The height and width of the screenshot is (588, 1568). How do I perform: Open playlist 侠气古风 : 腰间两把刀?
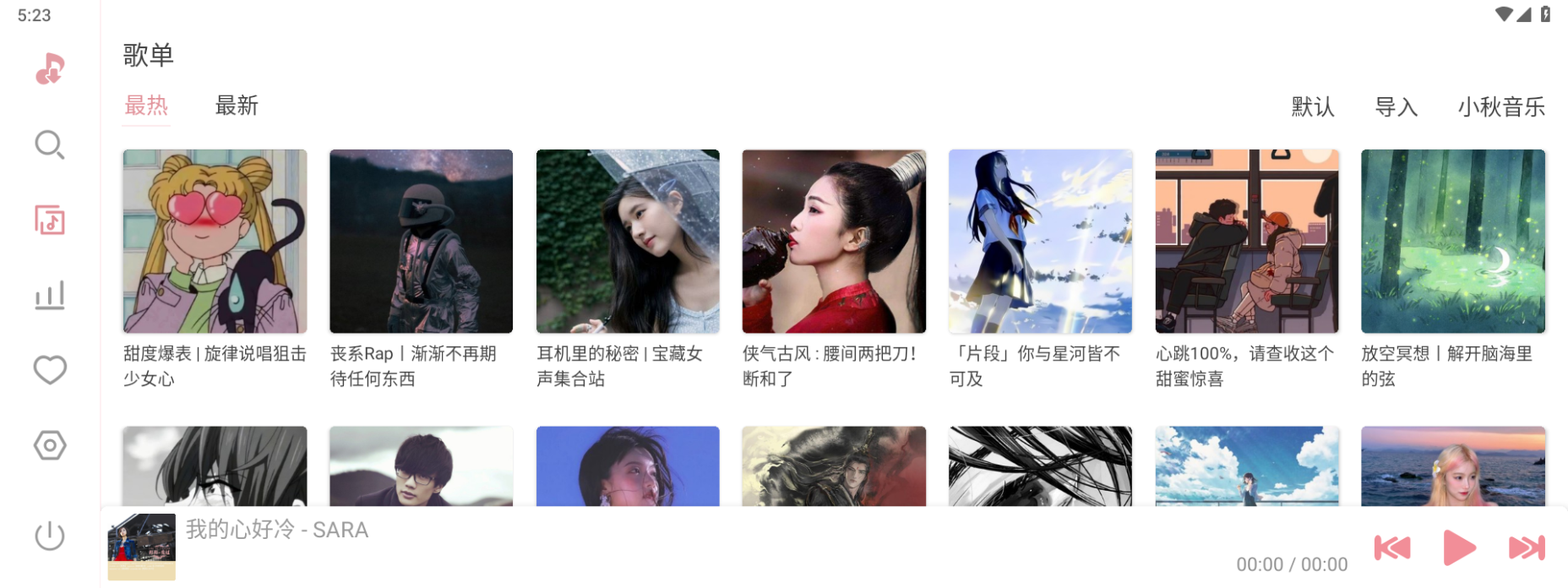tap(834, 242)
